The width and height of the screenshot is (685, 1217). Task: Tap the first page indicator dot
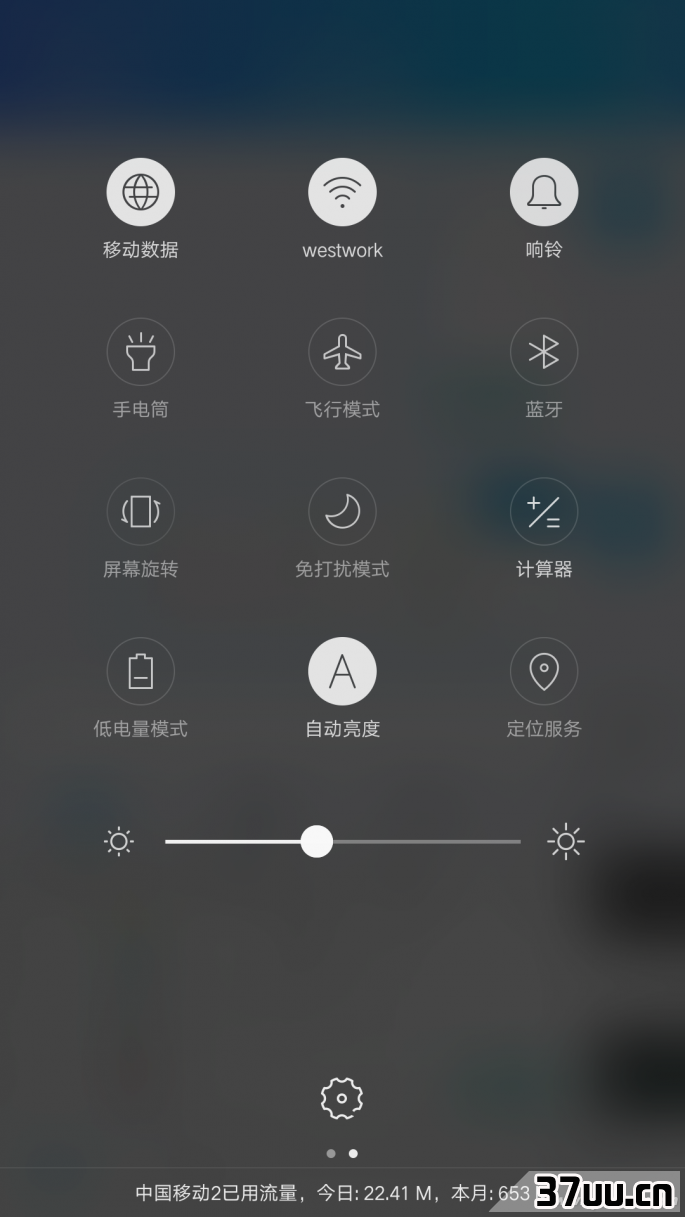(331, 1154)
